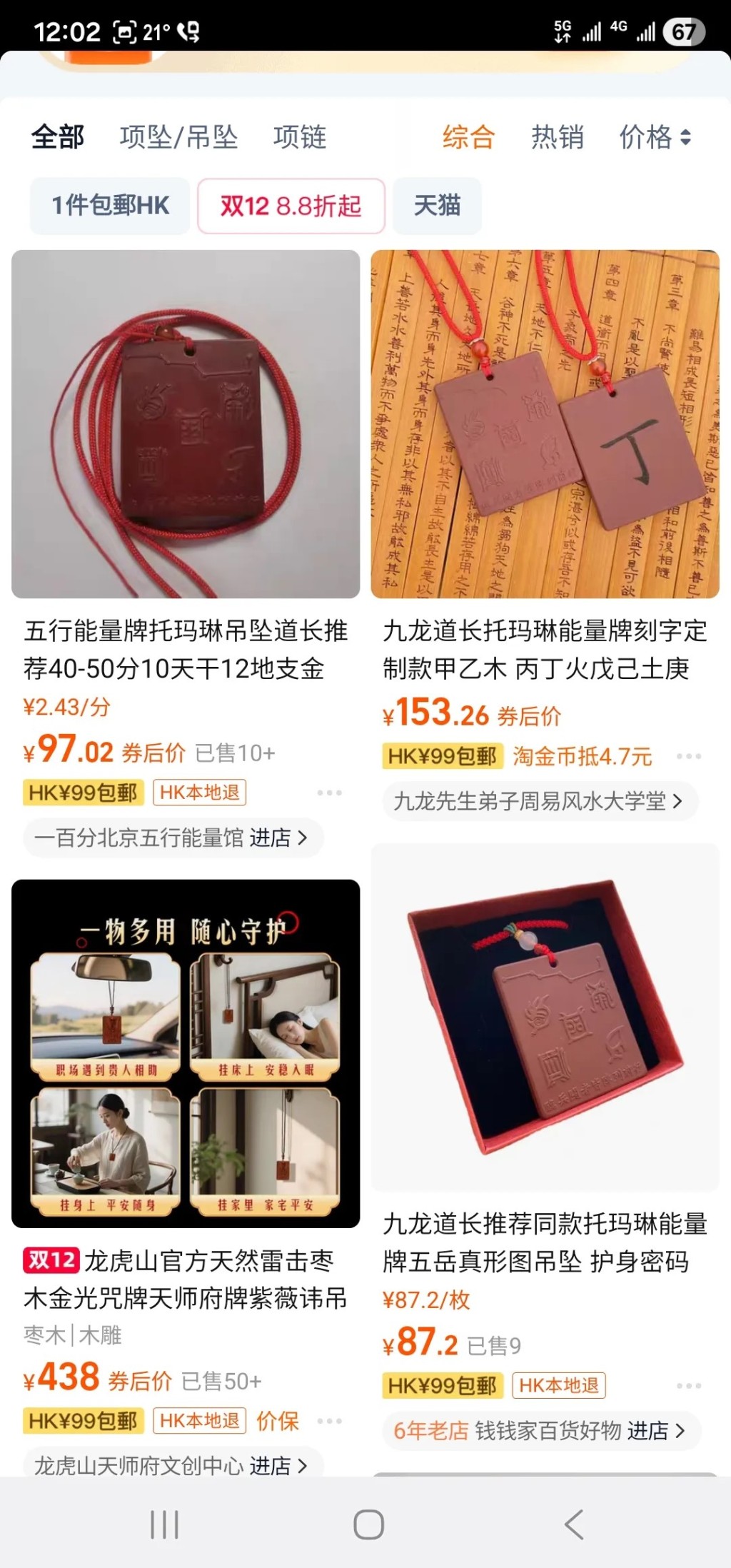Select the 天猫 filter chip
This screenshot has height=1568, width=731.
pyautogui.click(x=436, y=206)
